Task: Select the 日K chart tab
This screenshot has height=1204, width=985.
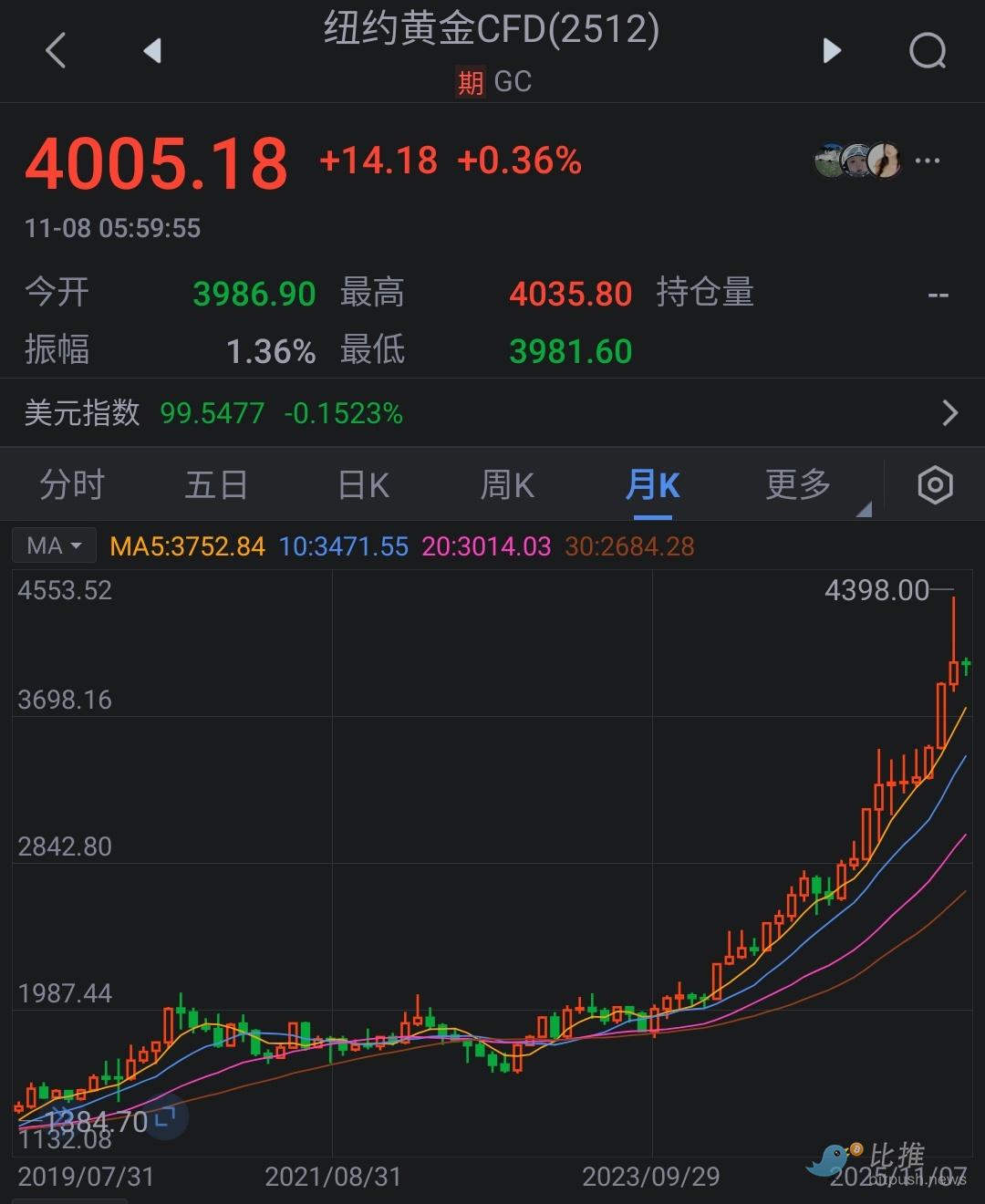Action: coord(363,485)
